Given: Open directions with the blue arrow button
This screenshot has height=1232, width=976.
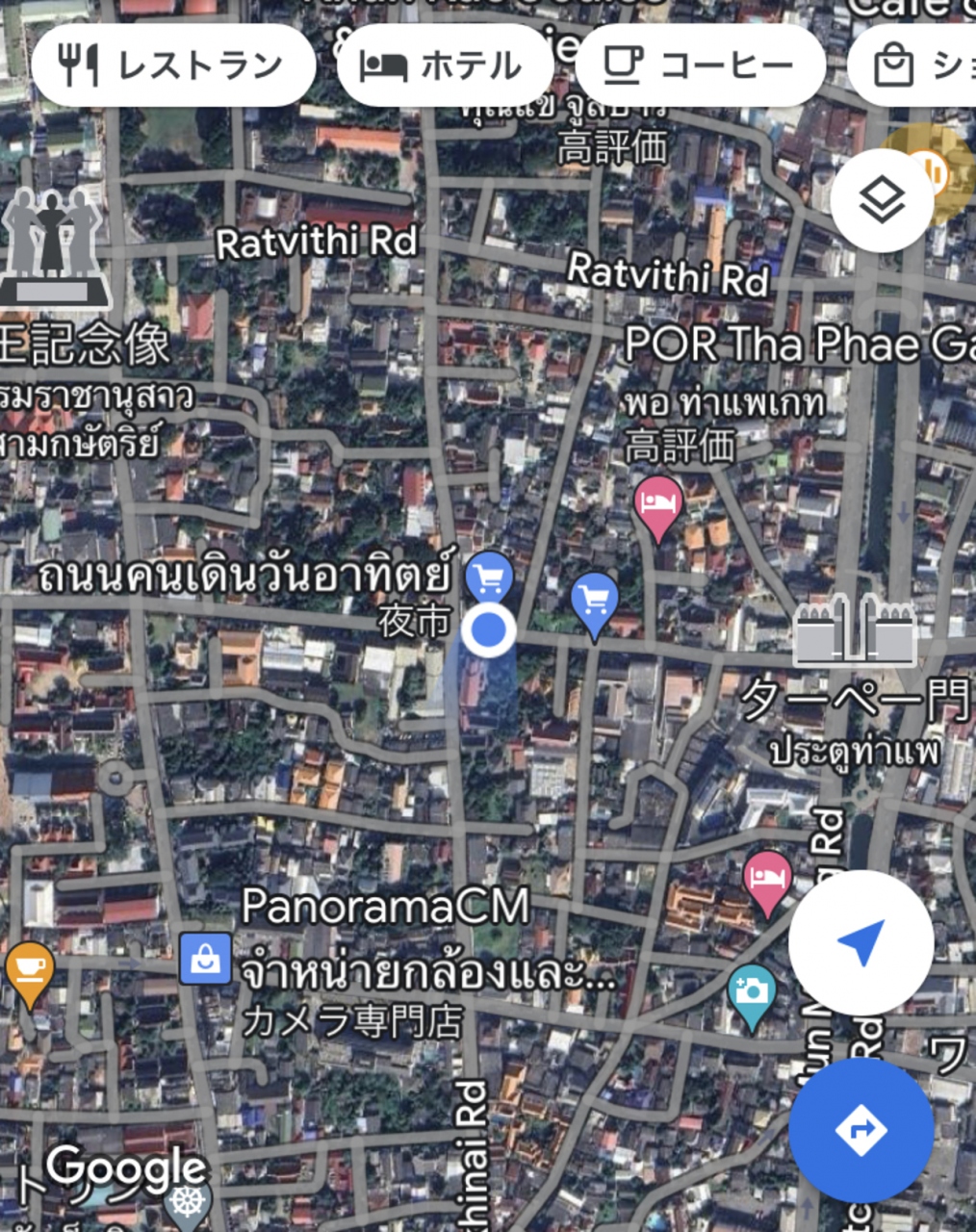Looking at the screenshot, I should click(x=860, y=1130).
